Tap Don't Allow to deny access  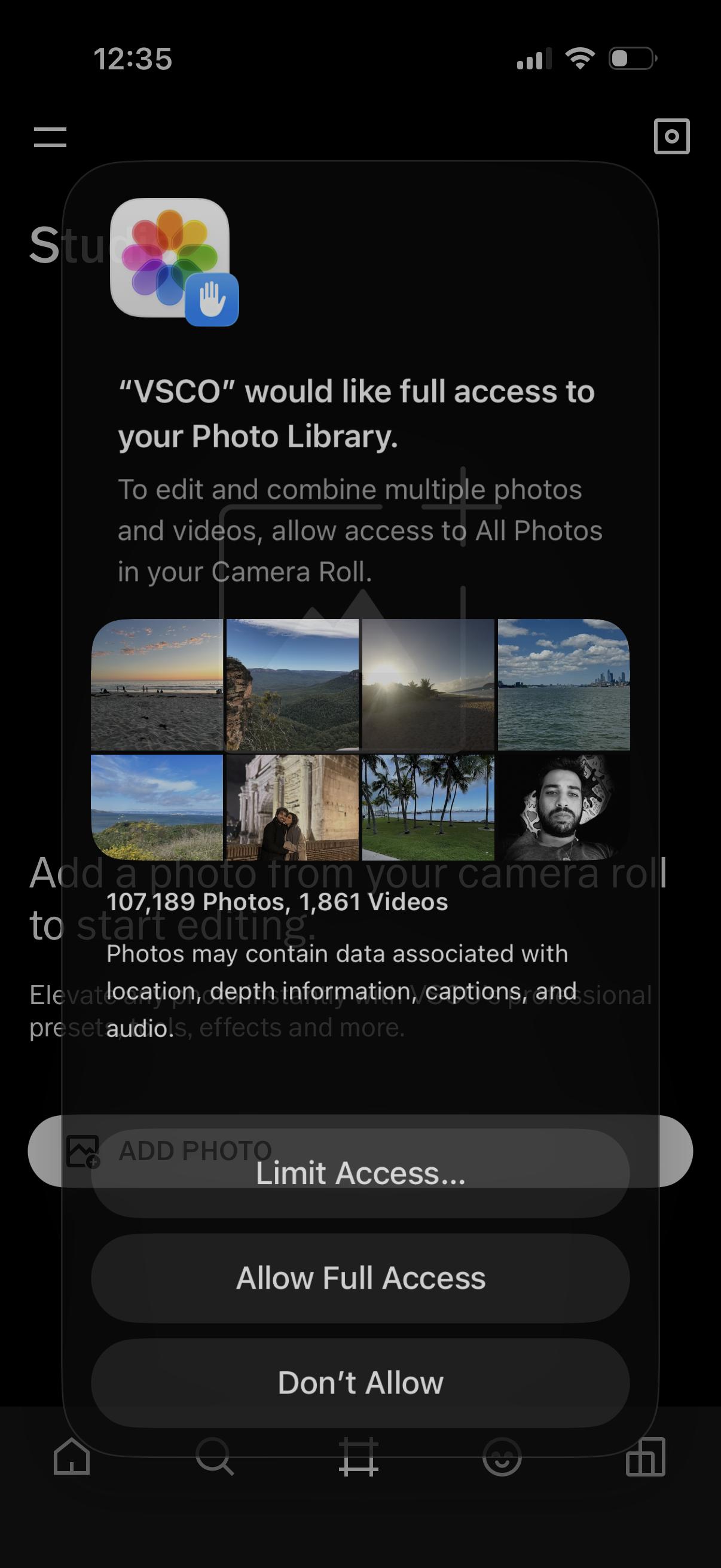(360, 1383)
